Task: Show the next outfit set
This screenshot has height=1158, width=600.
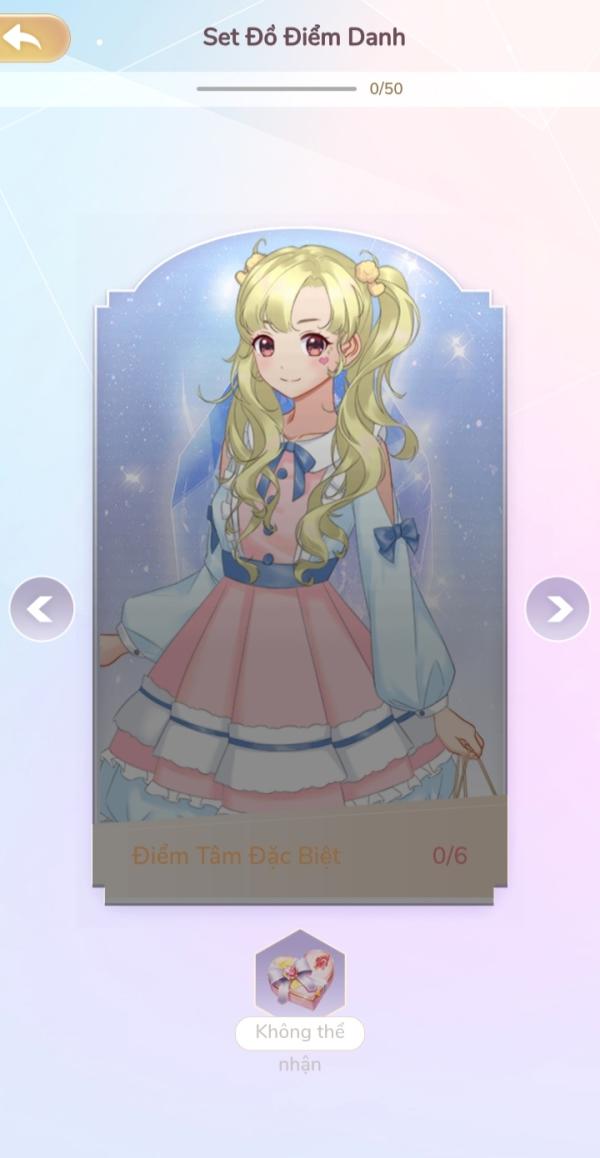Action: click(x=558, y=609)
